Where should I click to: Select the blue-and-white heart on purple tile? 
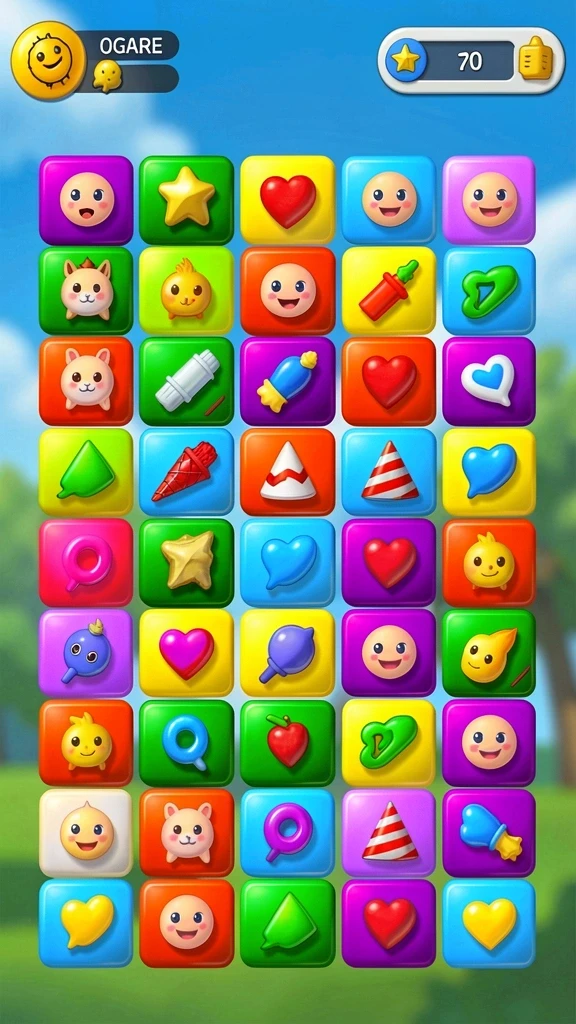click(x=488, y=381)
